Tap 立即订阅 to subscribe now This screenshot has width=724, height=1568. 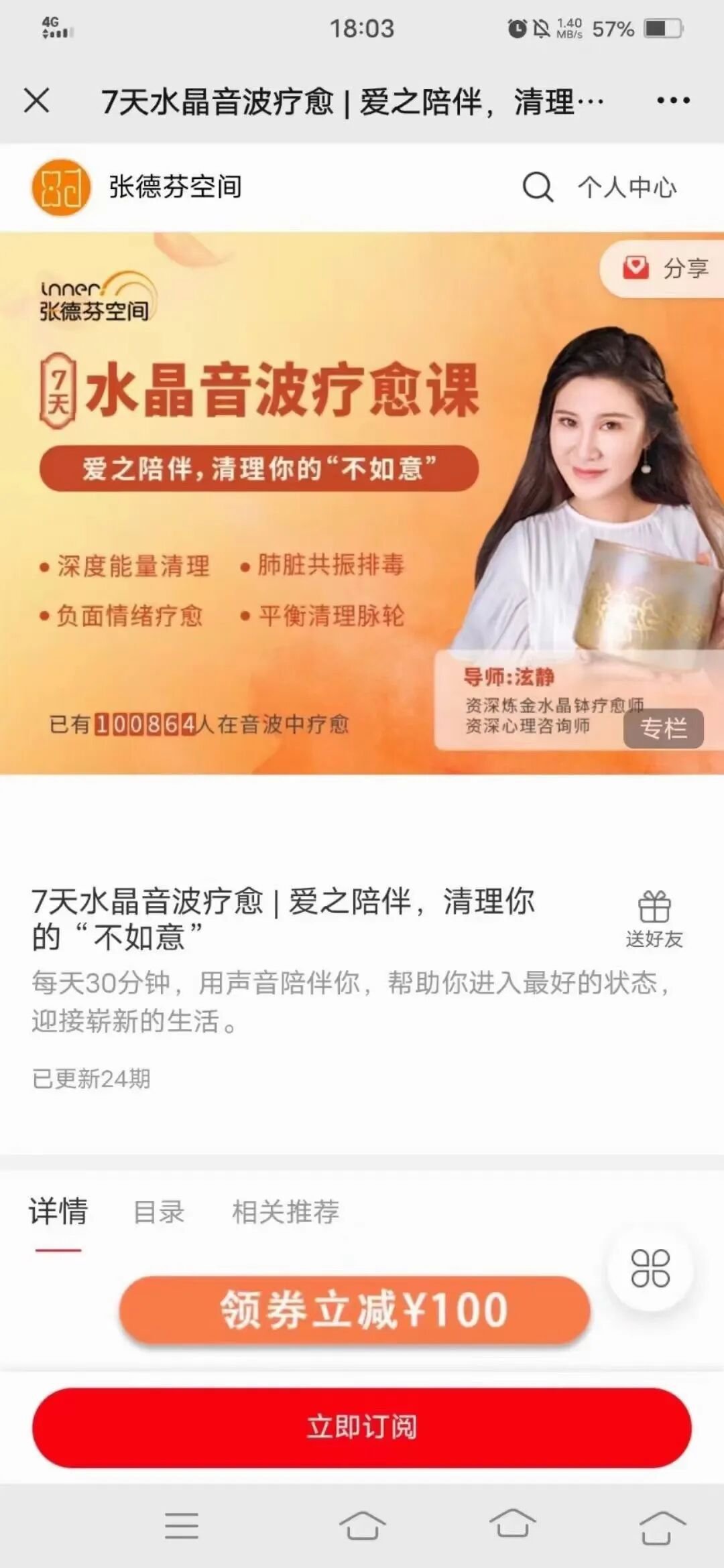coord(362,1427)
